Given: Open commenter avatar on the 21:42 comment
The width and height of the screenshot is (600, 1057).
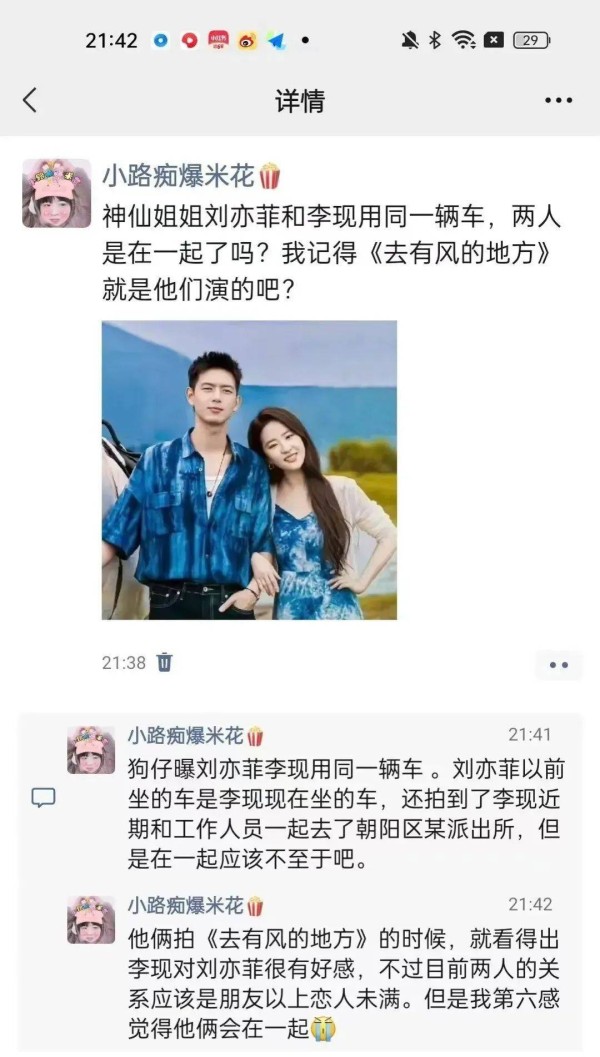Looking at the screenshot, I should (x=90, y=919).
